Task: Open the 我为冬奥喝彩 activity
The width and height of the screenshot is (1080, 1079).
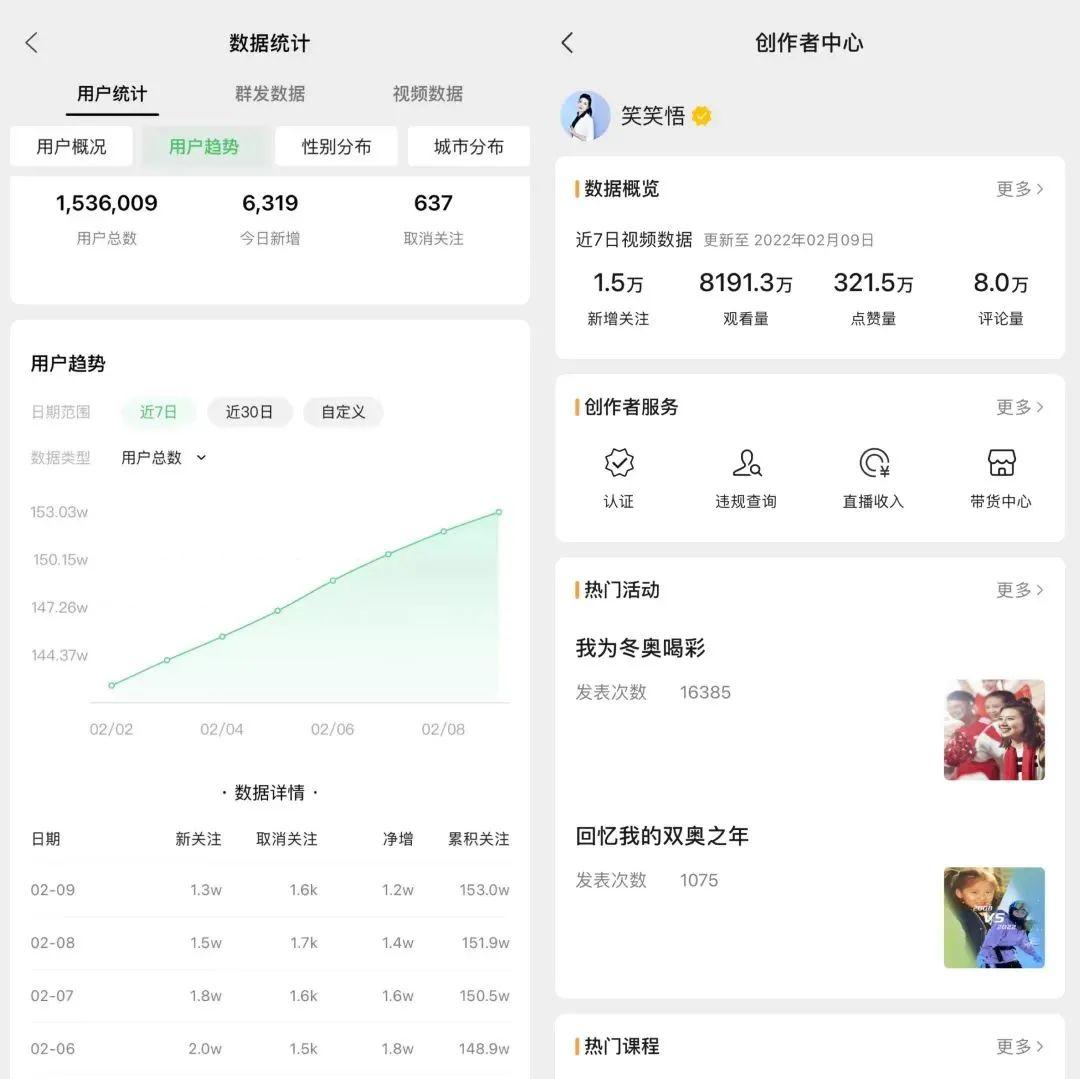Action: click(x=641, y=648)
